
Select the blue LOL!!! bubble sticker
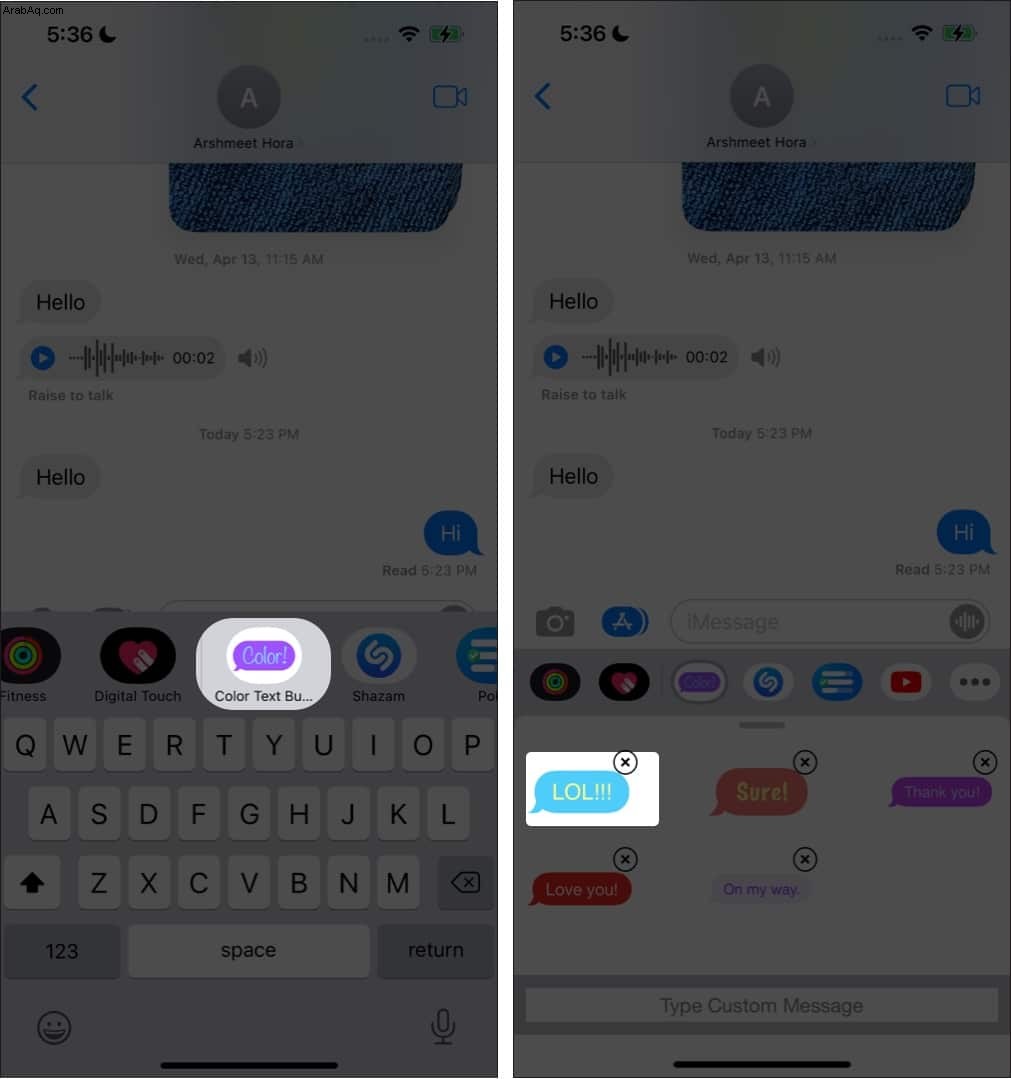click(581, 793)
